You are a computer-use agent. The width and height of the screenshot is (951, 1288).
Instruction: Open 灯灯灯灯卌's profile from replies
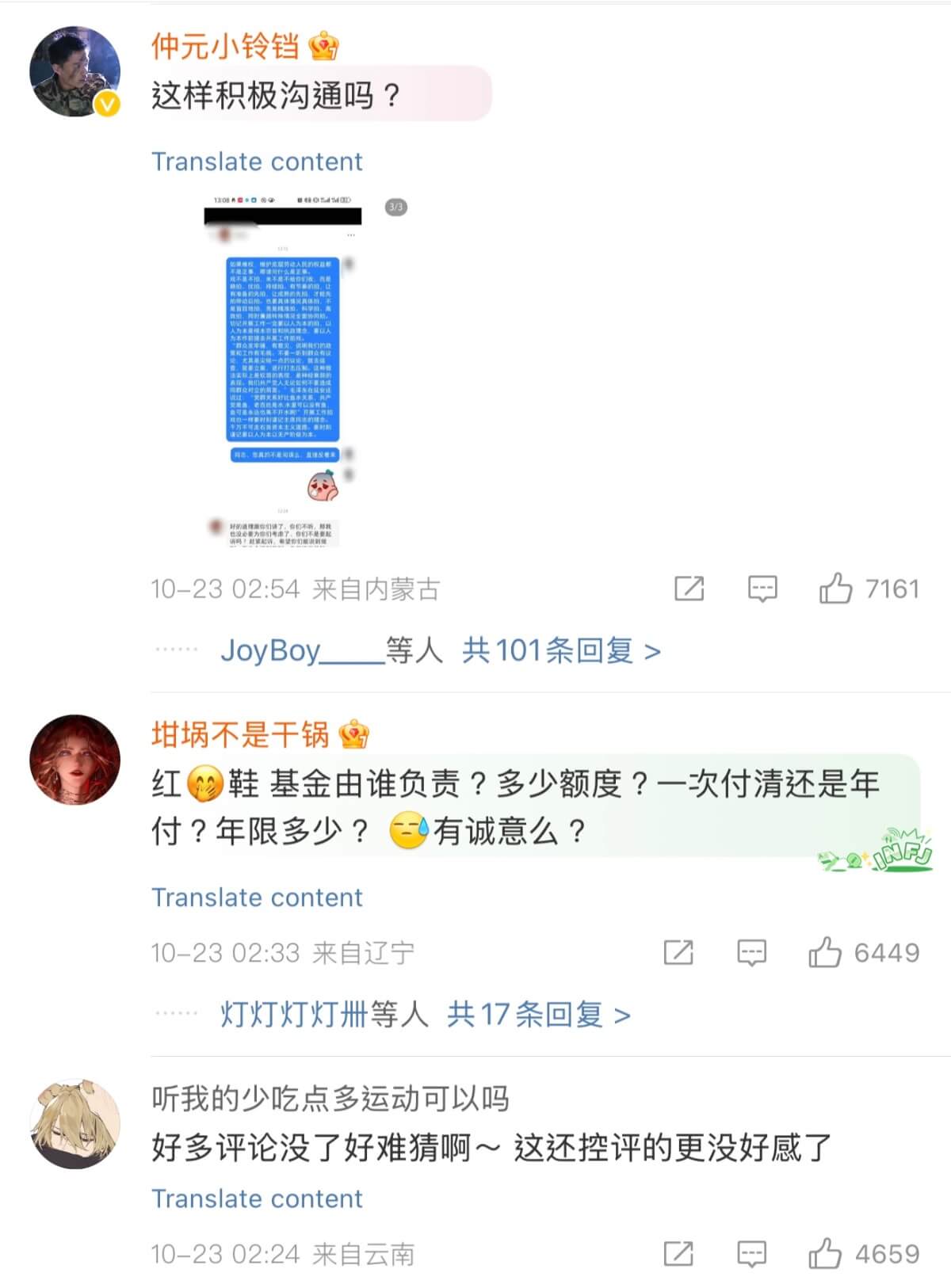293,1015
